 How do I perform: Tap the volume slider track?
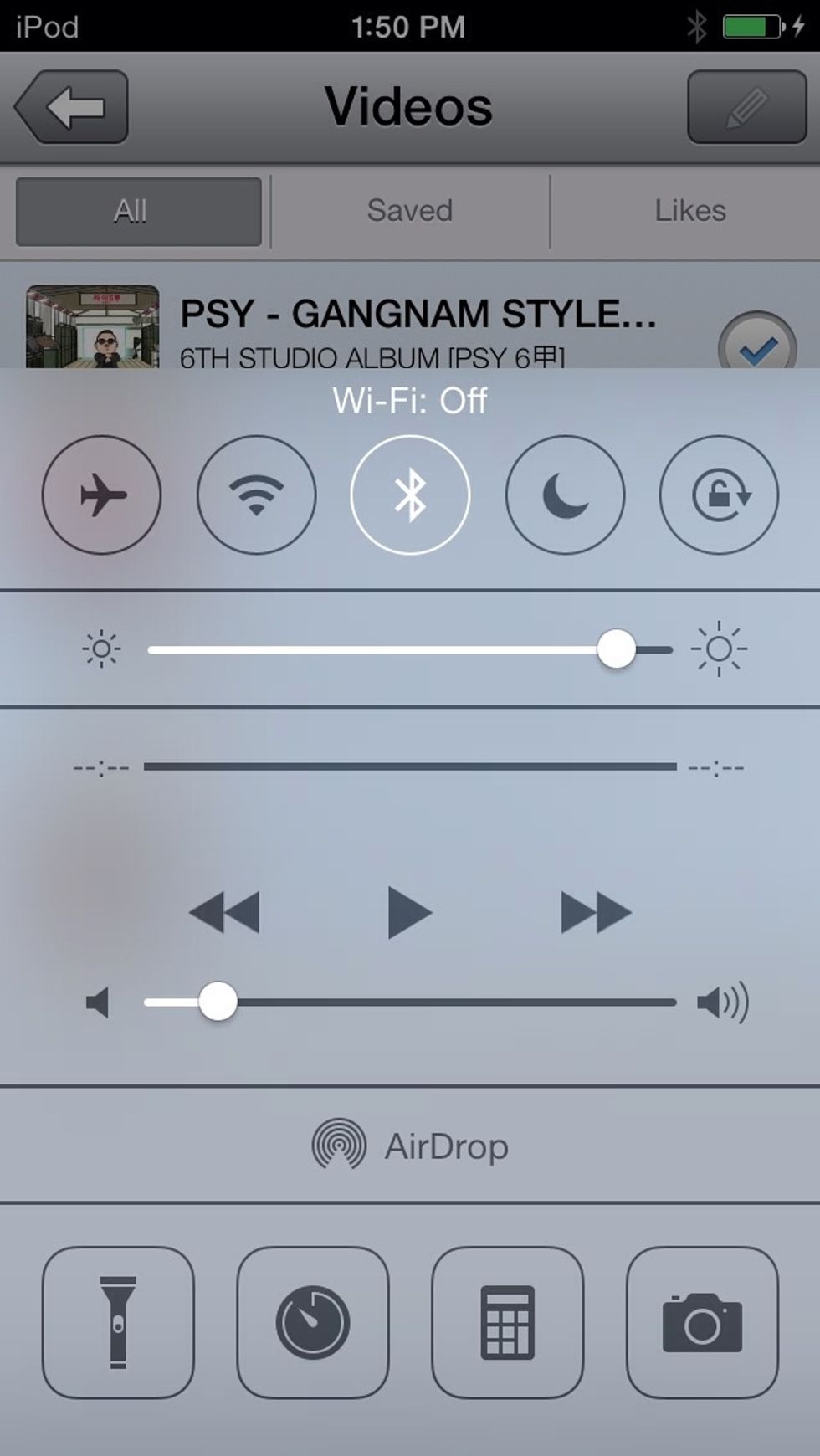pos(410,1002)
